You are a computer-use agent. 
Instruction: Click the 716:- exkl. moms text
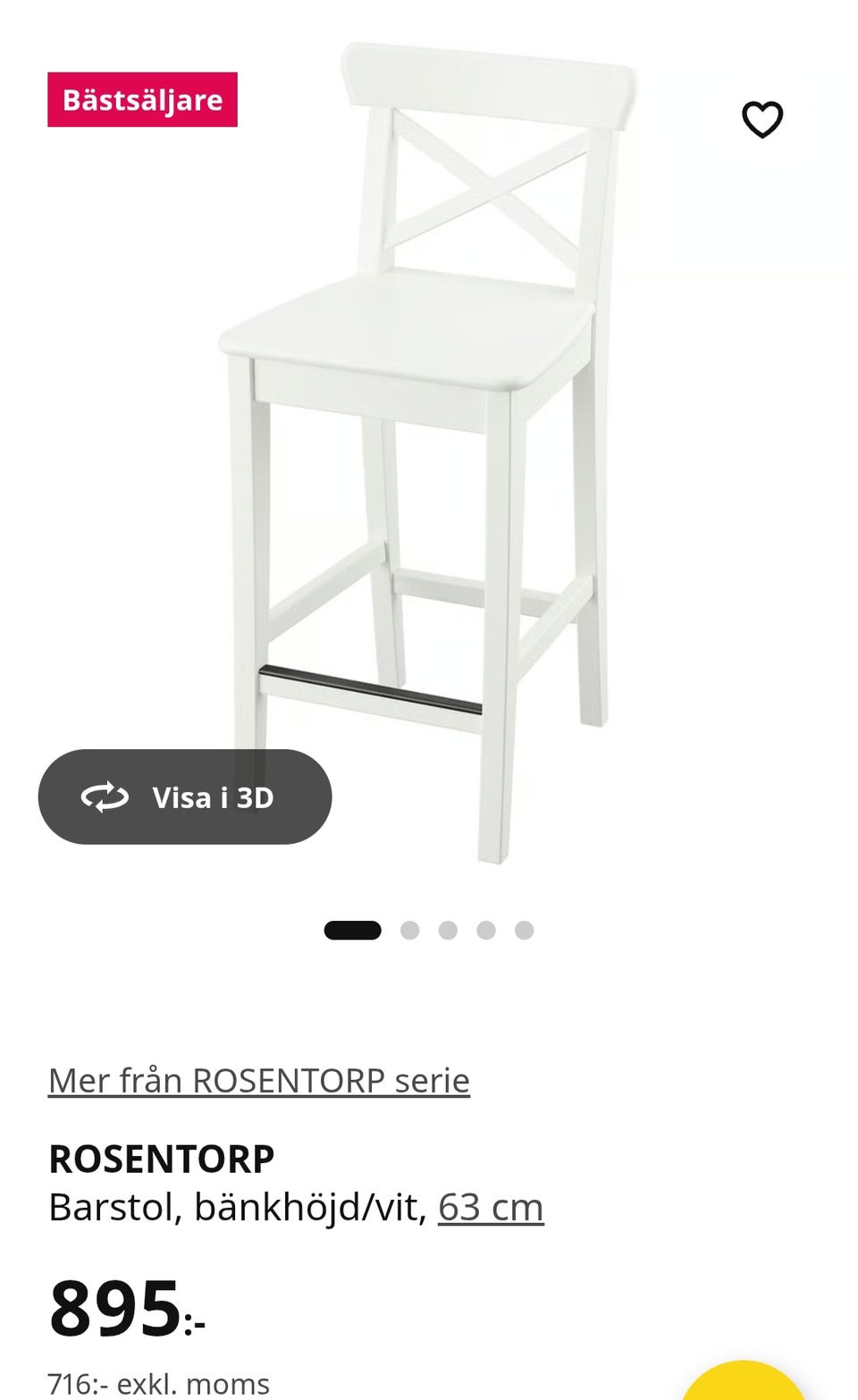point(158,1382)
